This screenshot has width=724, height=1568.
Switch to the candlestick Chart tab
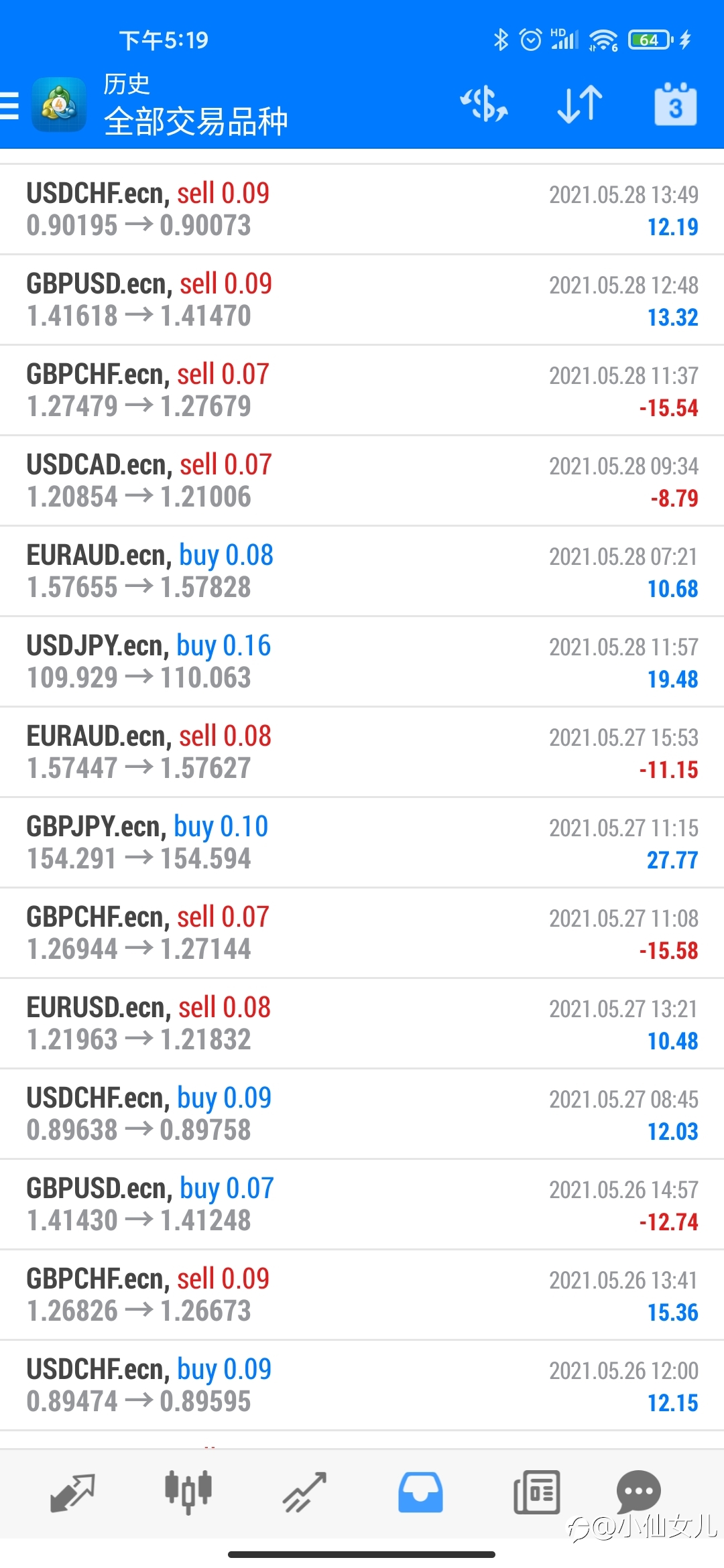point(188,1493)
